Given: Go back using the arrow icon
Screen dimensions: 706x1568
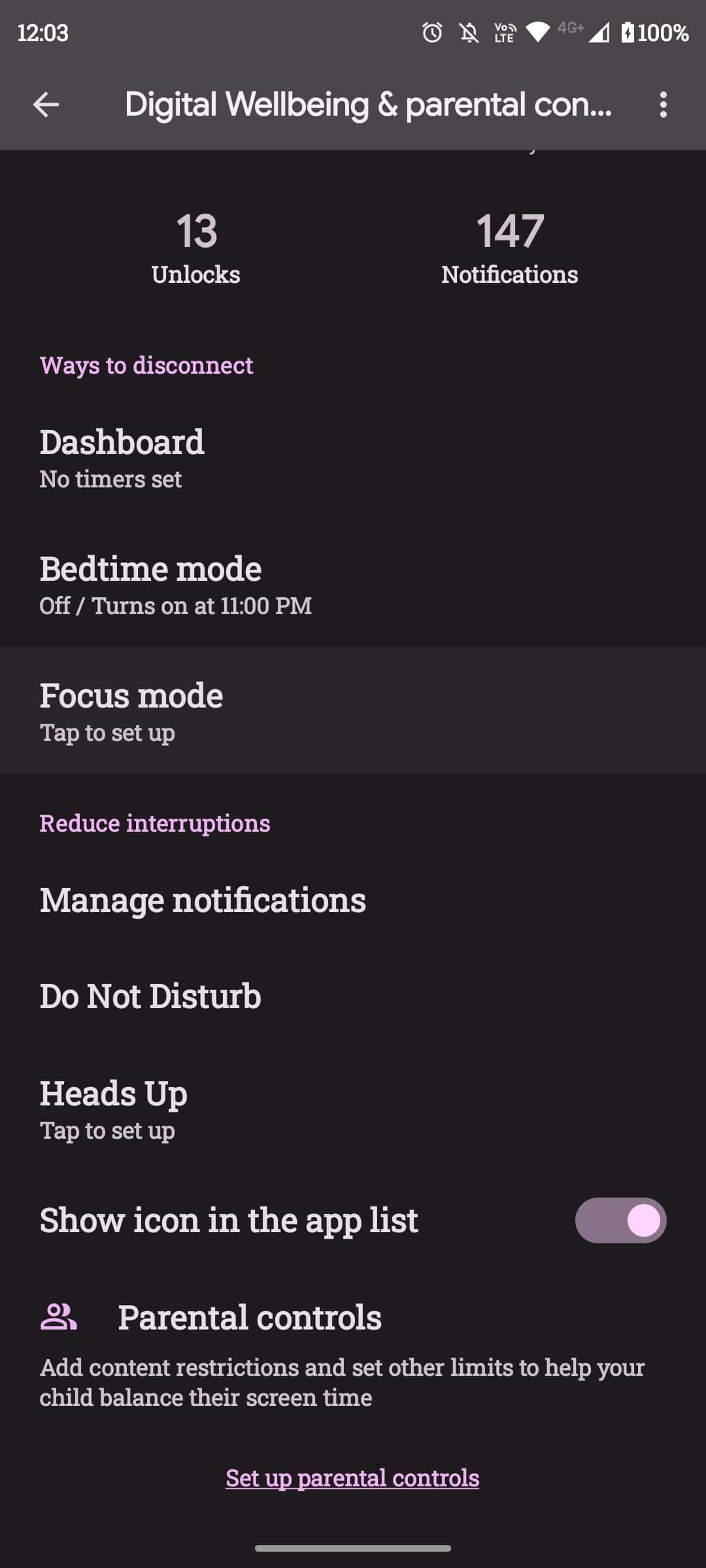Looking at the screenshot, I should tap(46, 105).
